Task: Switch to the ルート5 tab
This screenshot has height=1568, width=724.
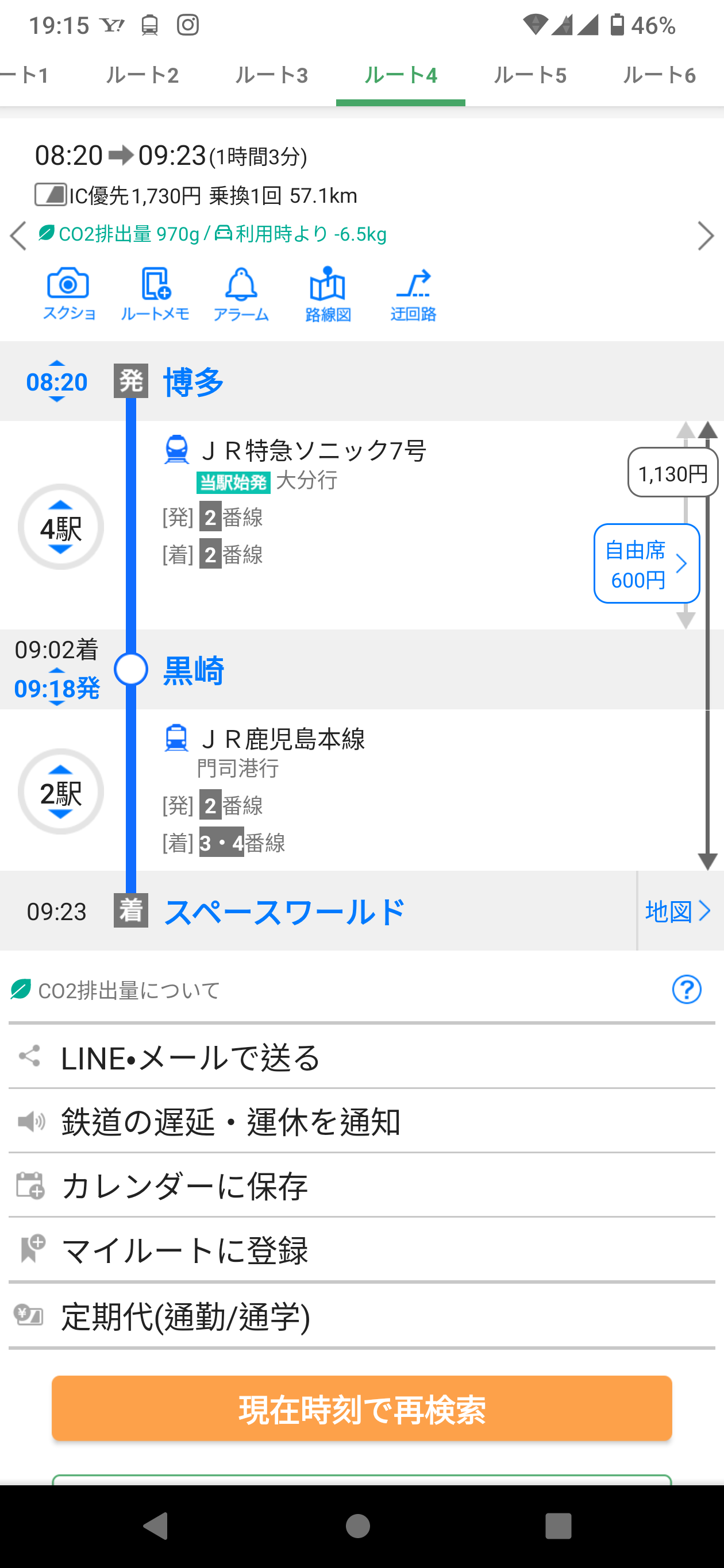Action: 530,75
